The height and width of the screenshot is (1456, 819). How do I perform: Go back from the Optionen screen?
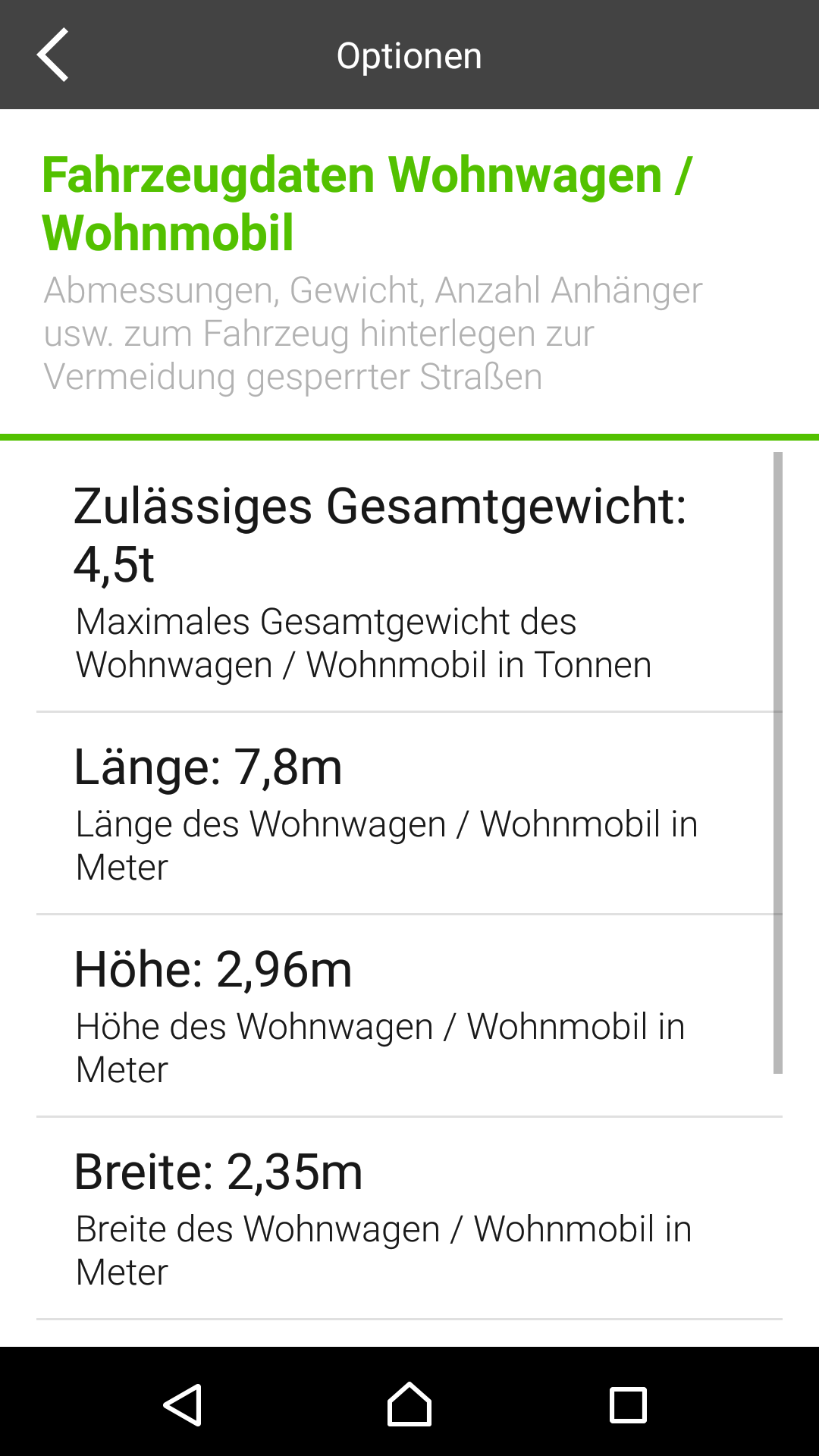click(53, 55)
